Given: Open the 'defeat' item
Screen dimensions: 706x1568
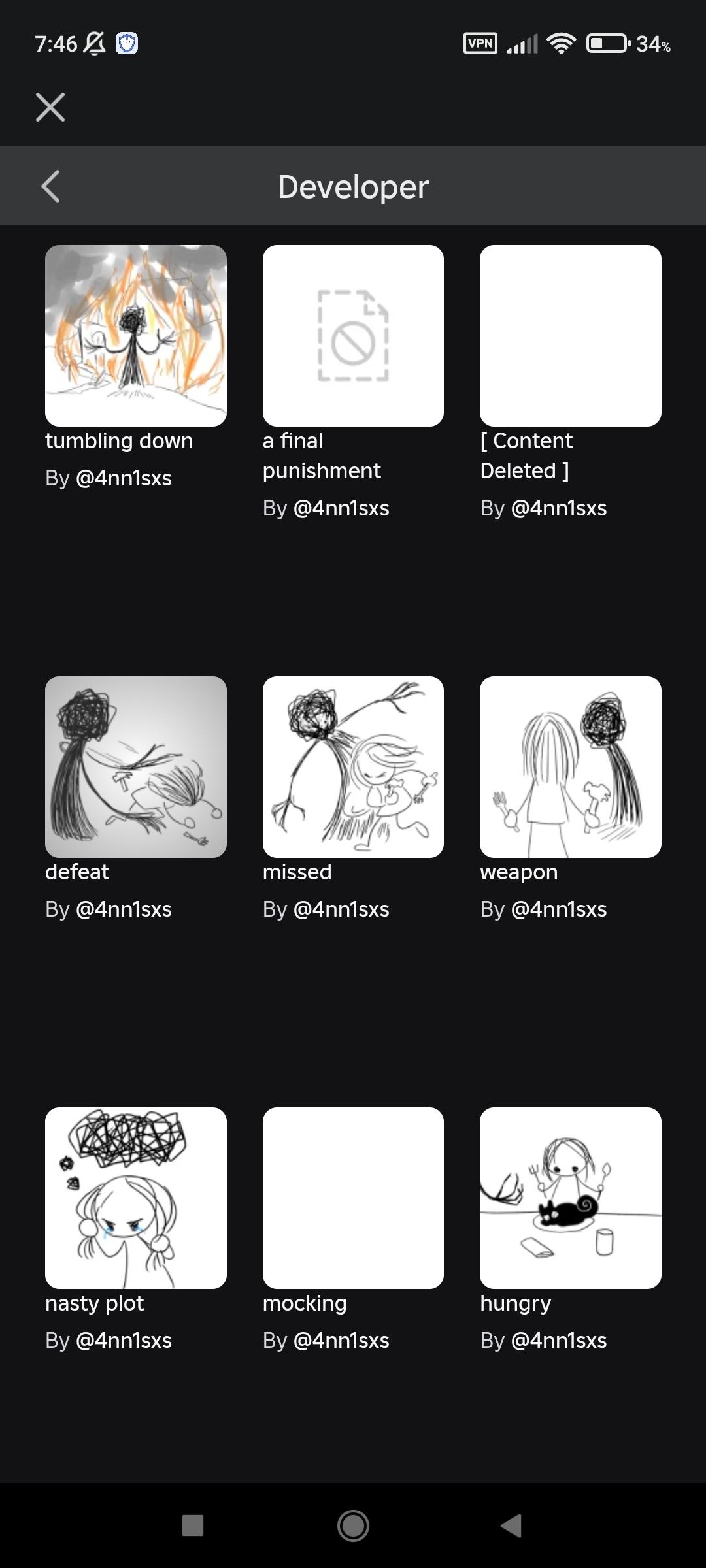Looking at the screenshot, I should [x=136, y=767].
